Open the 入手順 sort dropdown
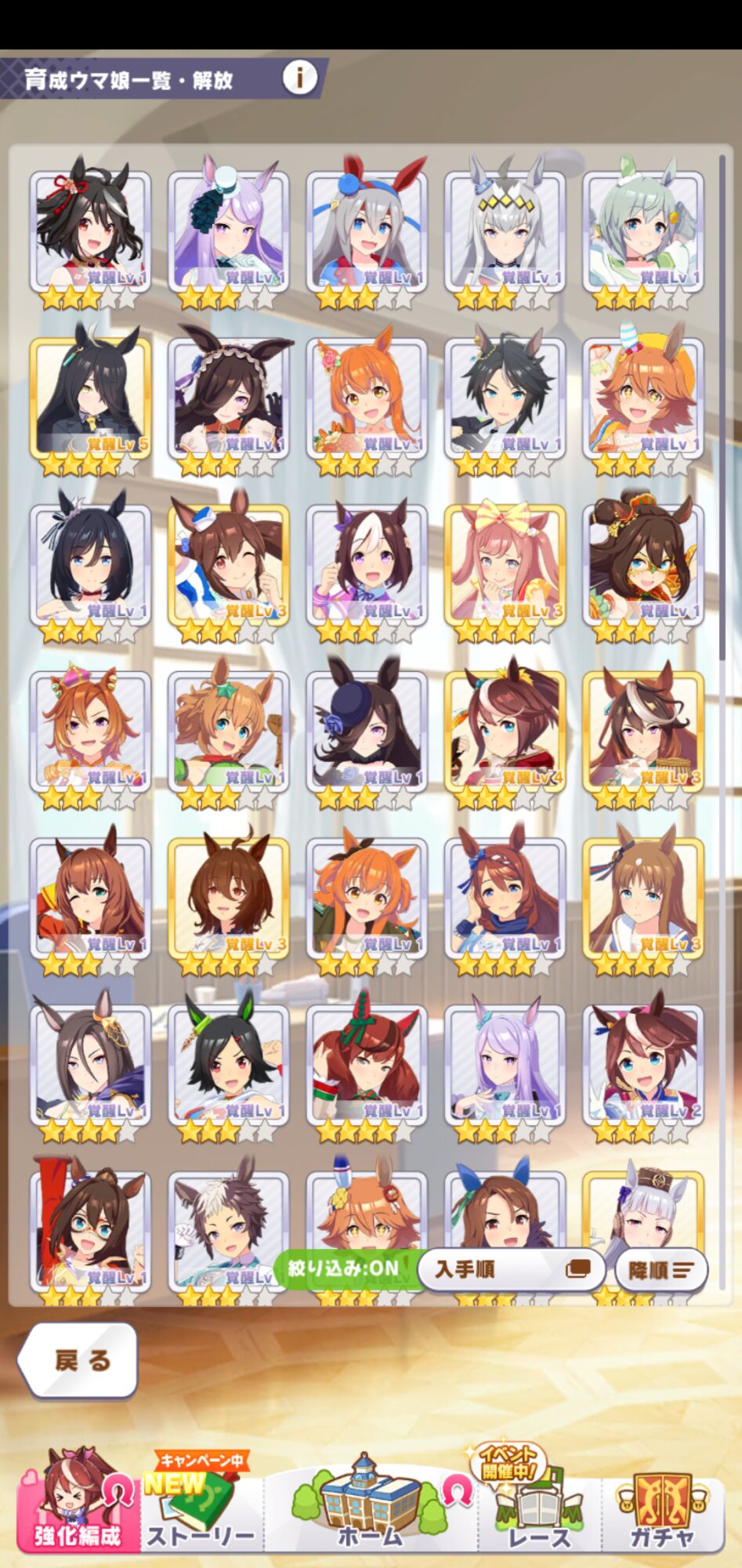Image resolution: width=742 pixels, height=1568 pixels. click(x=511, y=1269)
